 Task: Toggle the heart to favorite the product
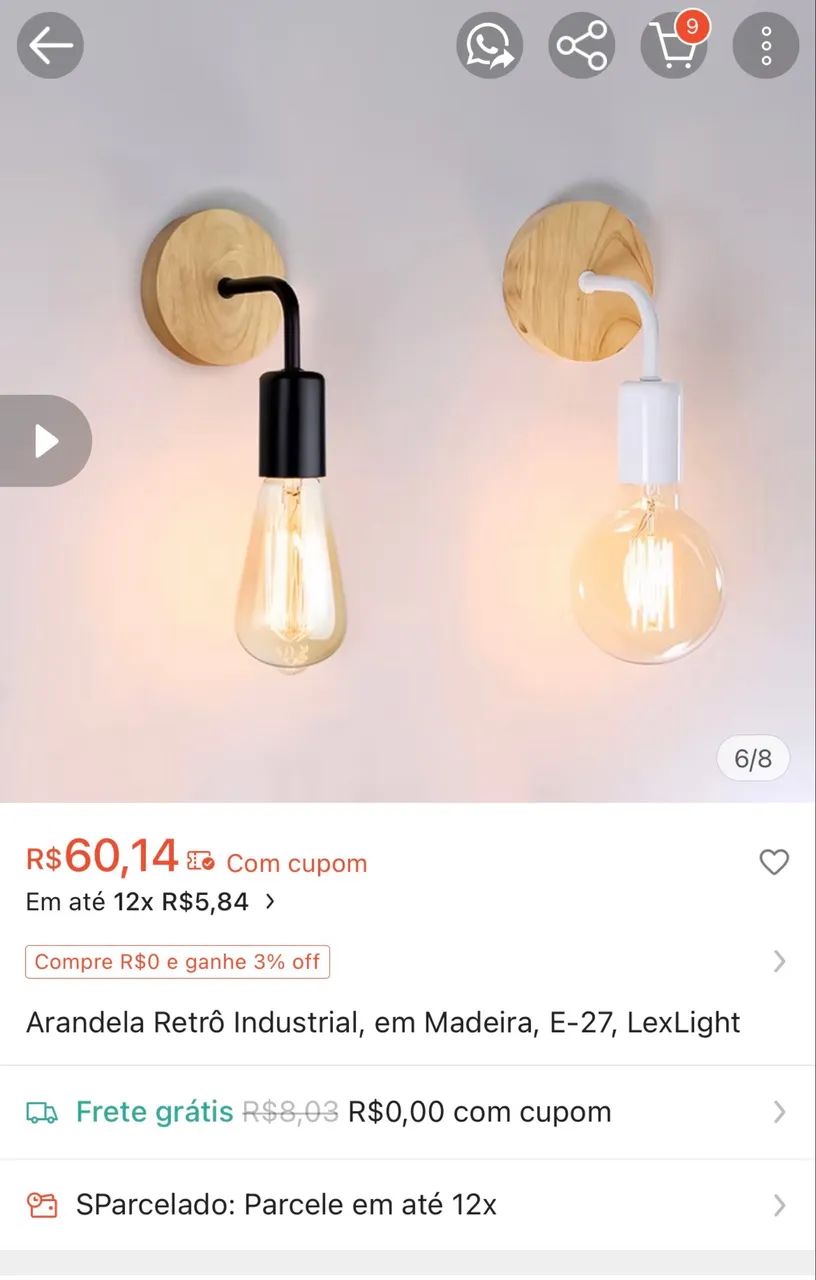point(774,861)
